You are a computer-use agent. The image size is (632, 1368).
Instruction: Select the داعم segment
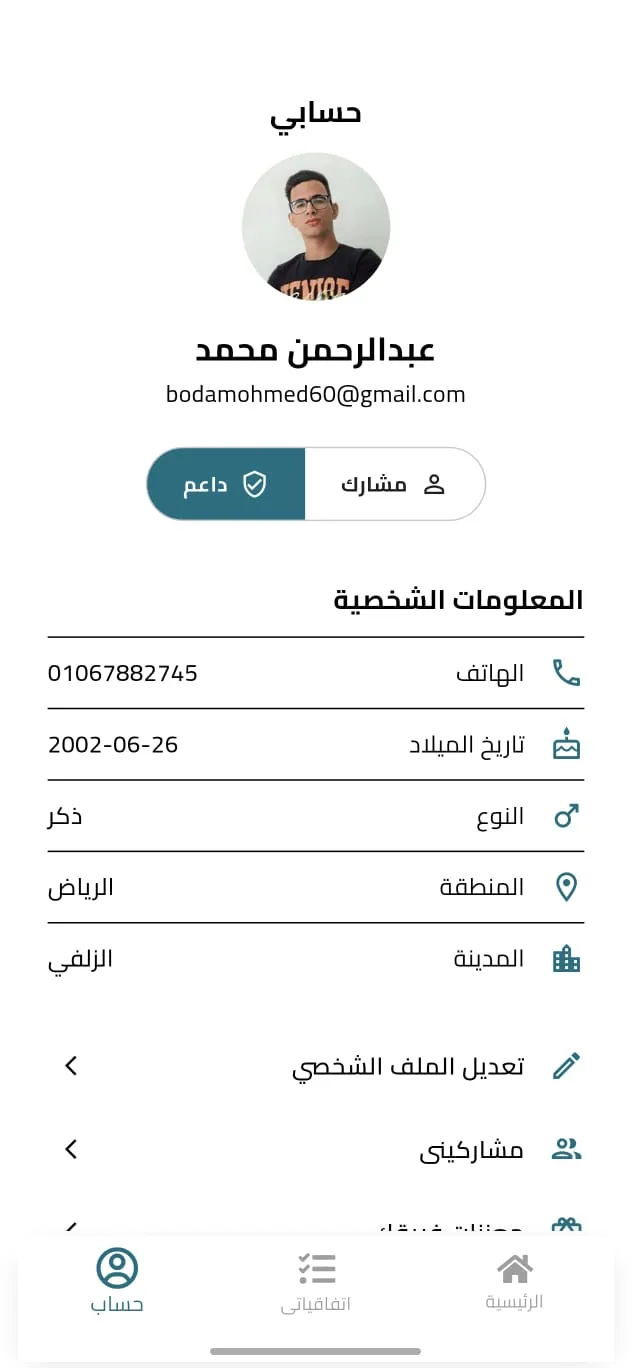(226, 485)
